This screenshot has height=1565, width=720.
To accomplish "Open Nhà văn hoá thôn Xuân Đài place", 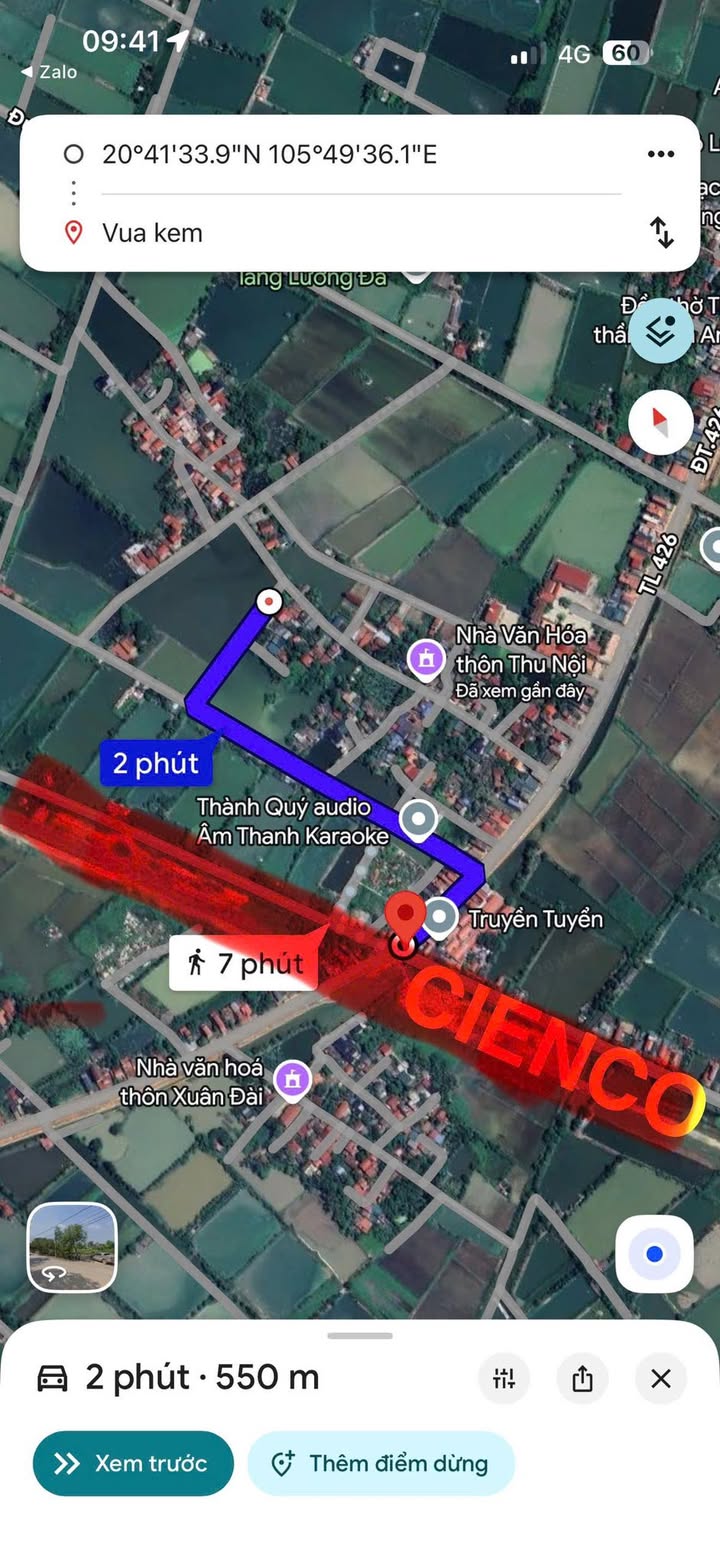I will click(x=292, y=1080).
